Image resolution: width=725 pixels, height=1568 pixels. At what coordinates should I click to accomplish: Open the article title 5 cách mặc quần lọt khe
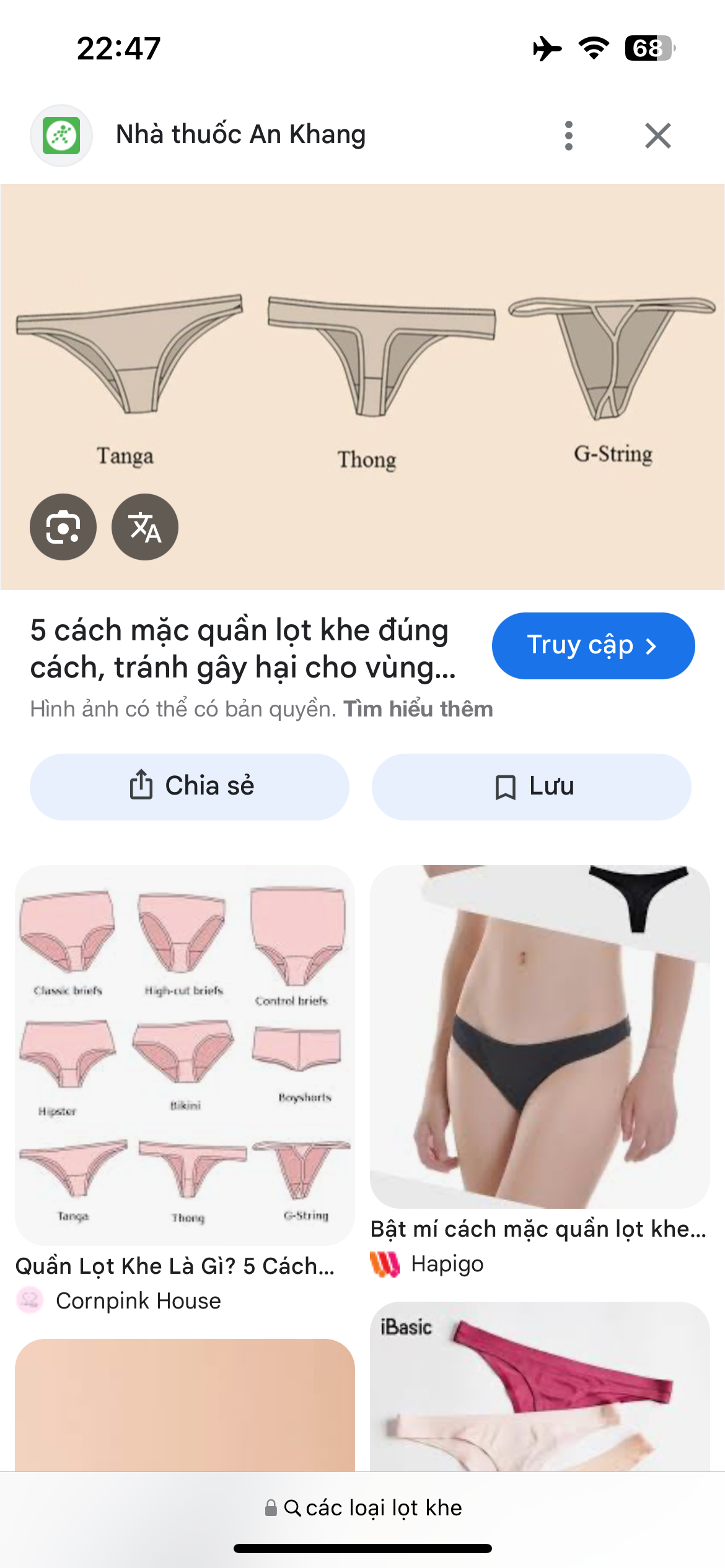243,648
